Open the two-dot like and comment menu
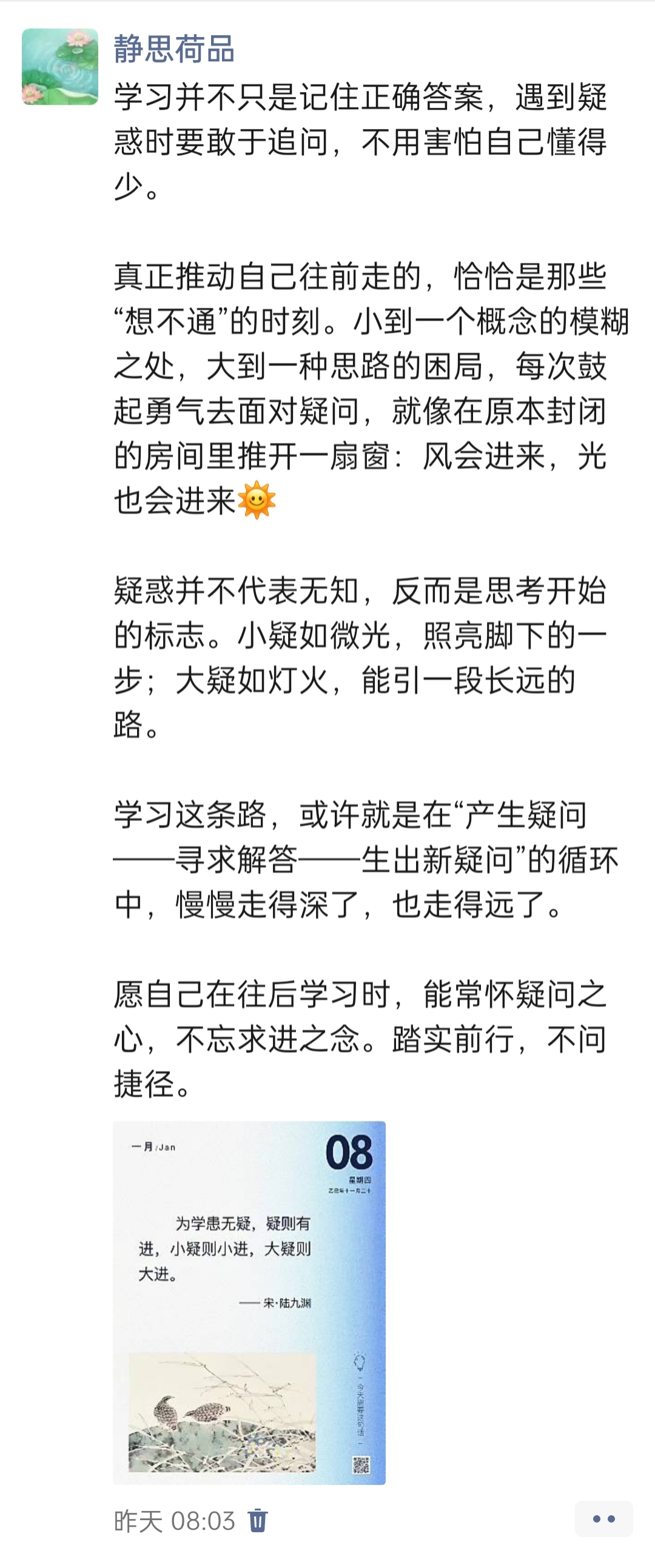Image resolution: width=655 pixels, height=1568 pixels. (x=603, y=1519)
